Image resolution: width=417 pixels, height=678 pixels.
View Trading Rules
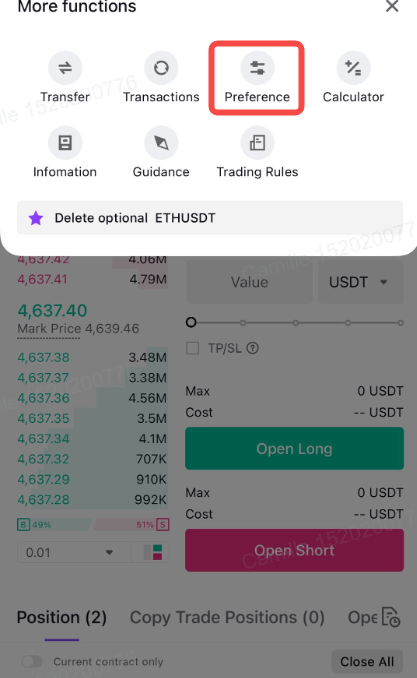coord(257,153)
